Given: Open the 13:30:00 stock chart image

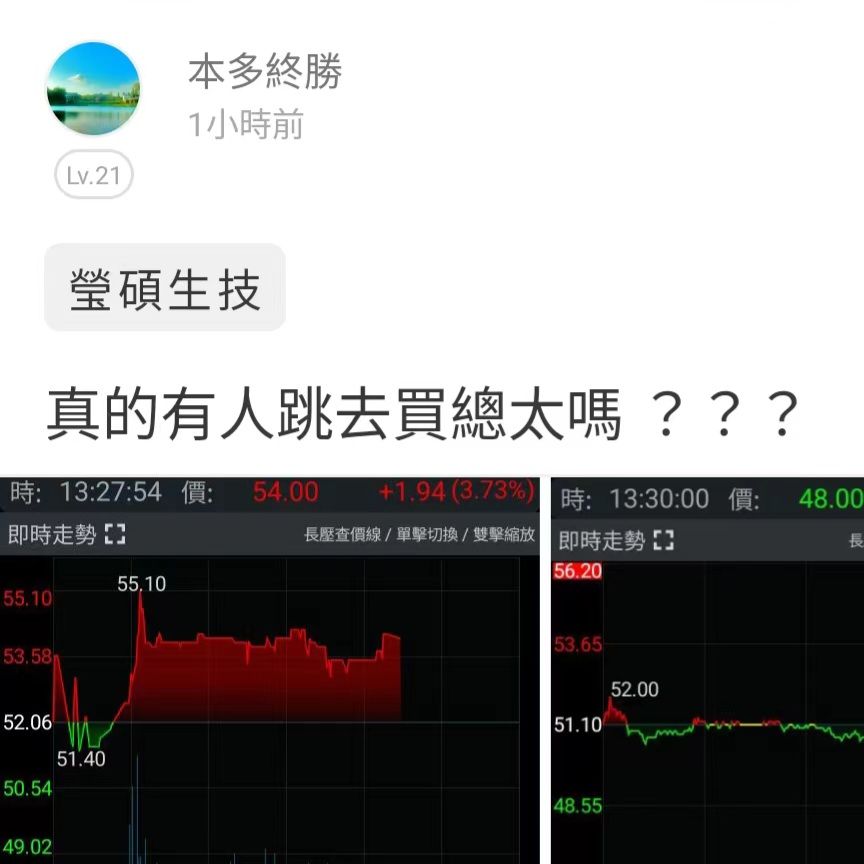Looking at the screenshot, I should click(708, 672).
